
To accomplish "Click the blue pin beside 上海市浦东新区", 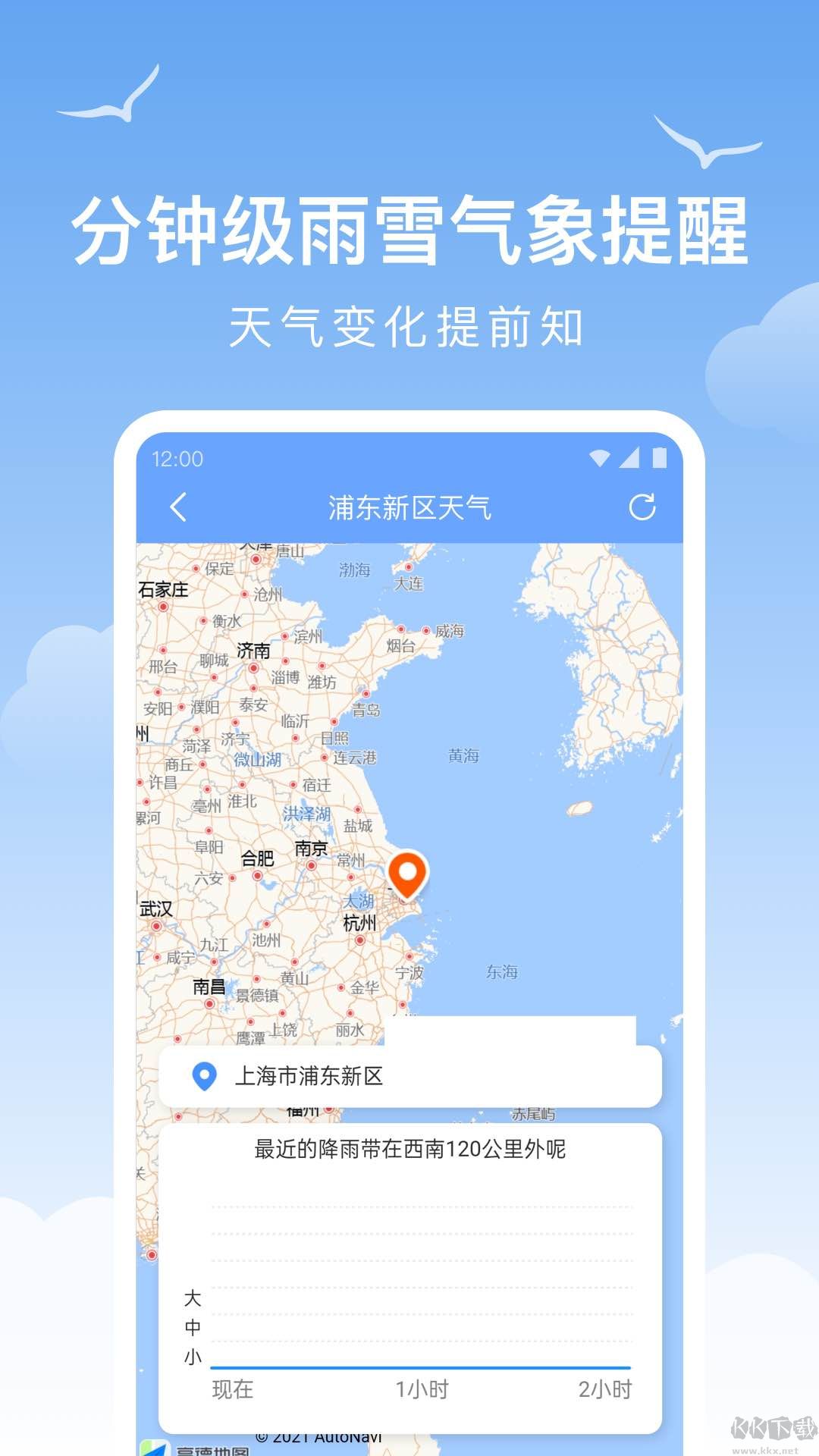I will click(x=206, y=1076).
